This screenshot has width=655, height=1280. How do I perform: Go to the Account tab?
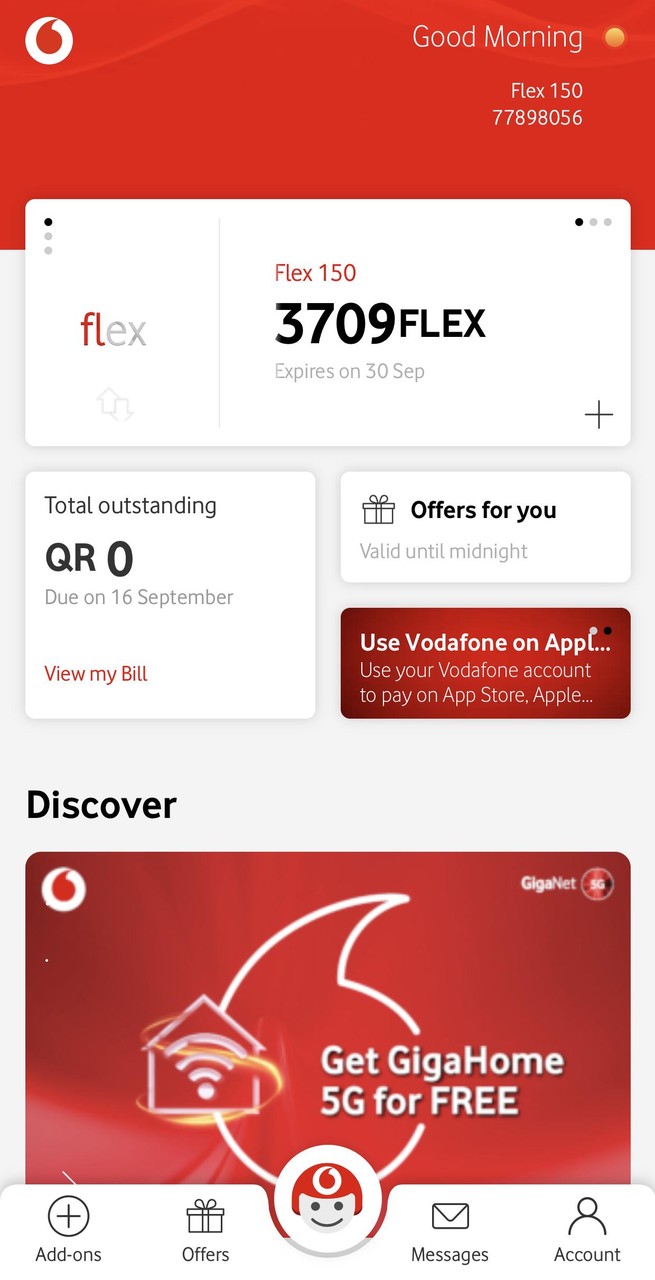tap(587, 1229)
